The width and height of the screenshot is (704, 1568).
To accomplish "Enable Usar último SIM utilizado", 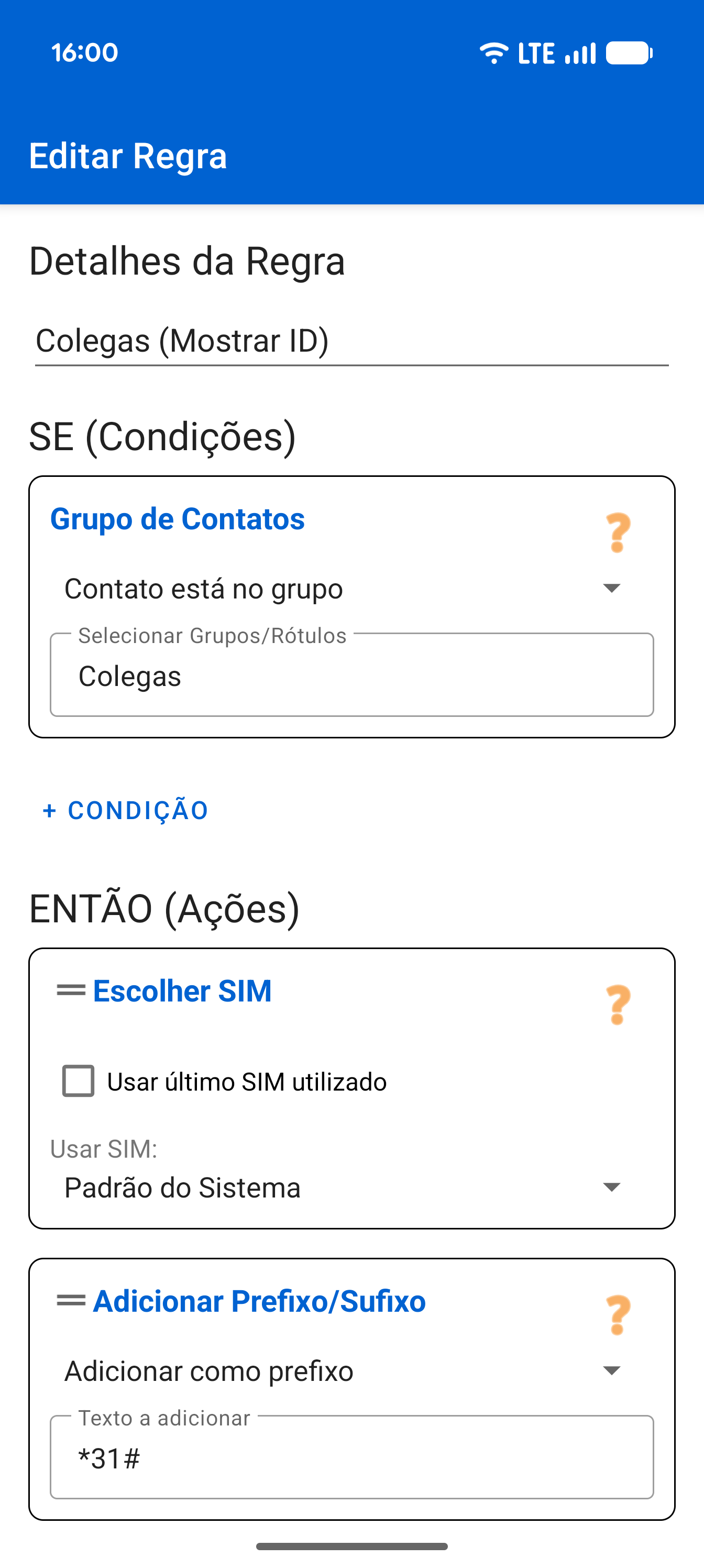I will point(78,1081).
